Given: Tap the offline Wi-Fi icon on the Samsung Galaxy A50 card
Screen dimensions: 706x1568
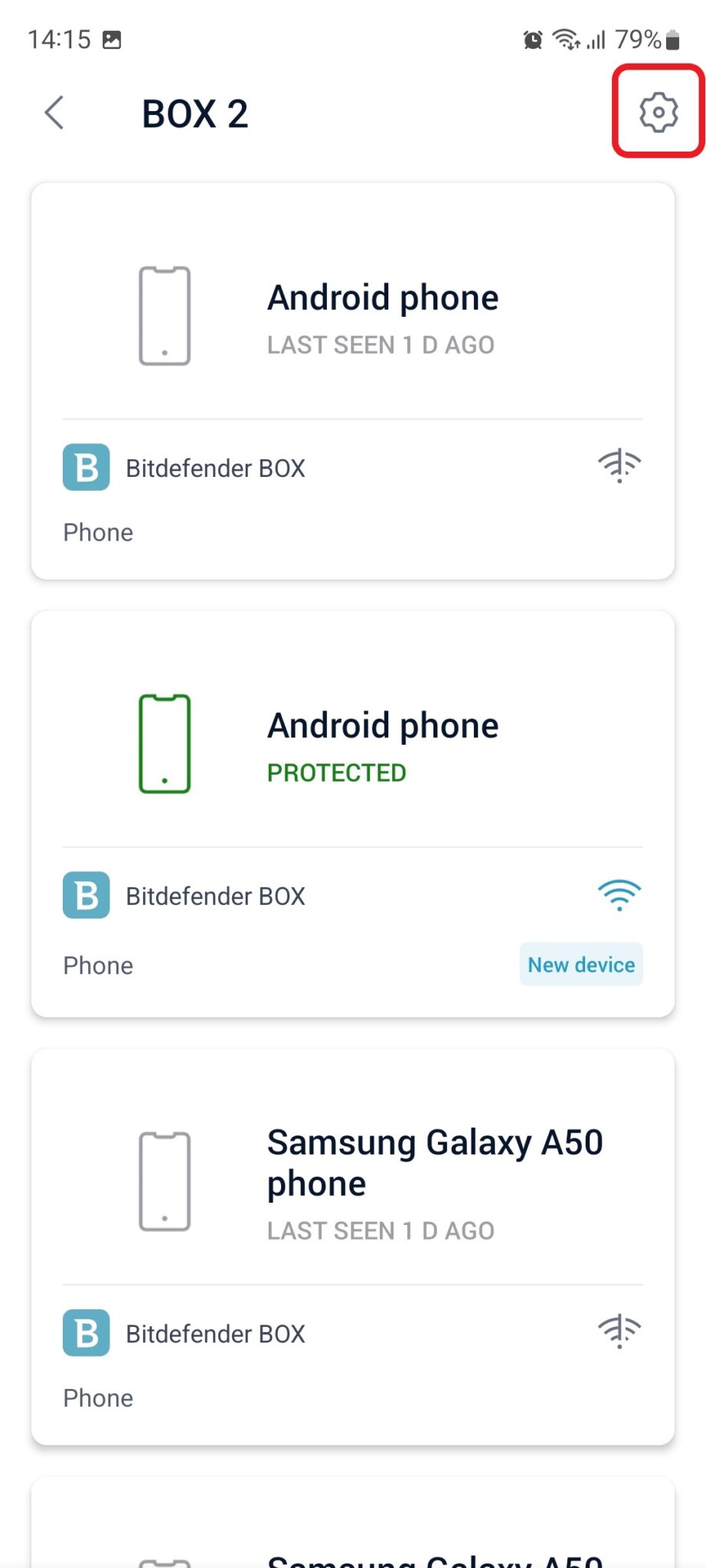Looking at the screenshot, I should click(x=619, y=1331).
